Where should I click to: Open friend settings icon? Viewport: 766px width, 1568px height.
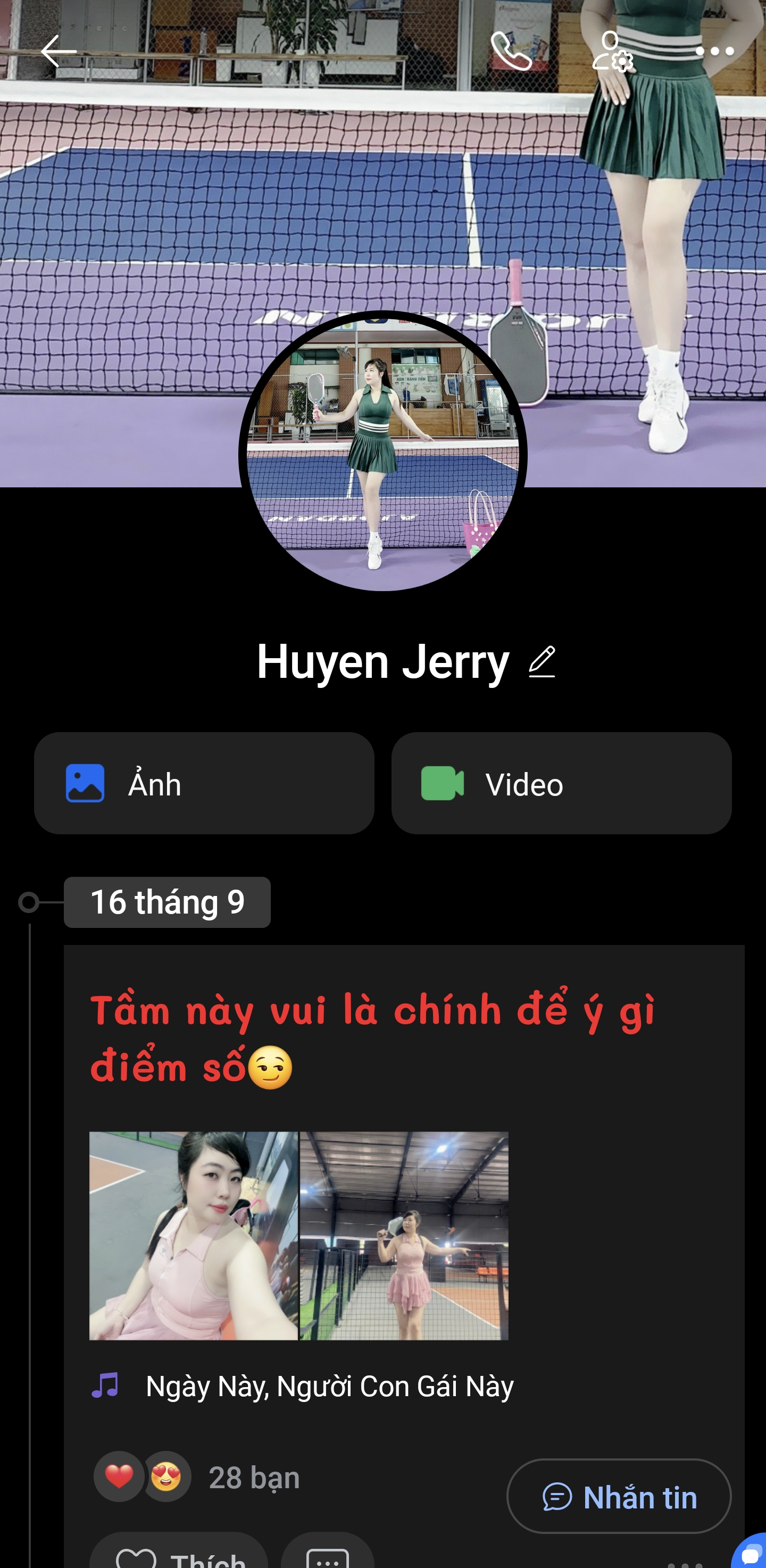click(x=612, y=52)
